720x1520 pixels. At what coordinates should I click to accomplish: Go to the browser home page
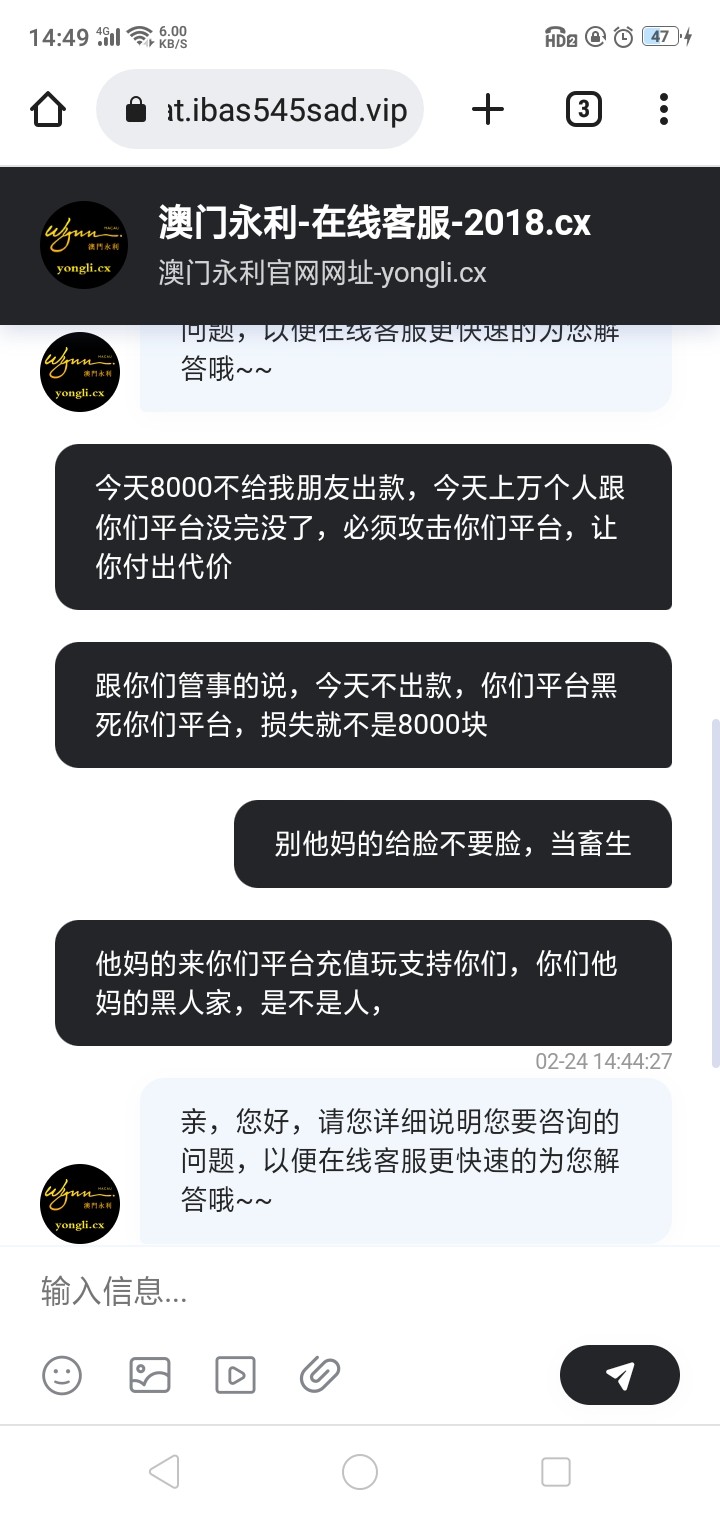click(x=48, y=109)
